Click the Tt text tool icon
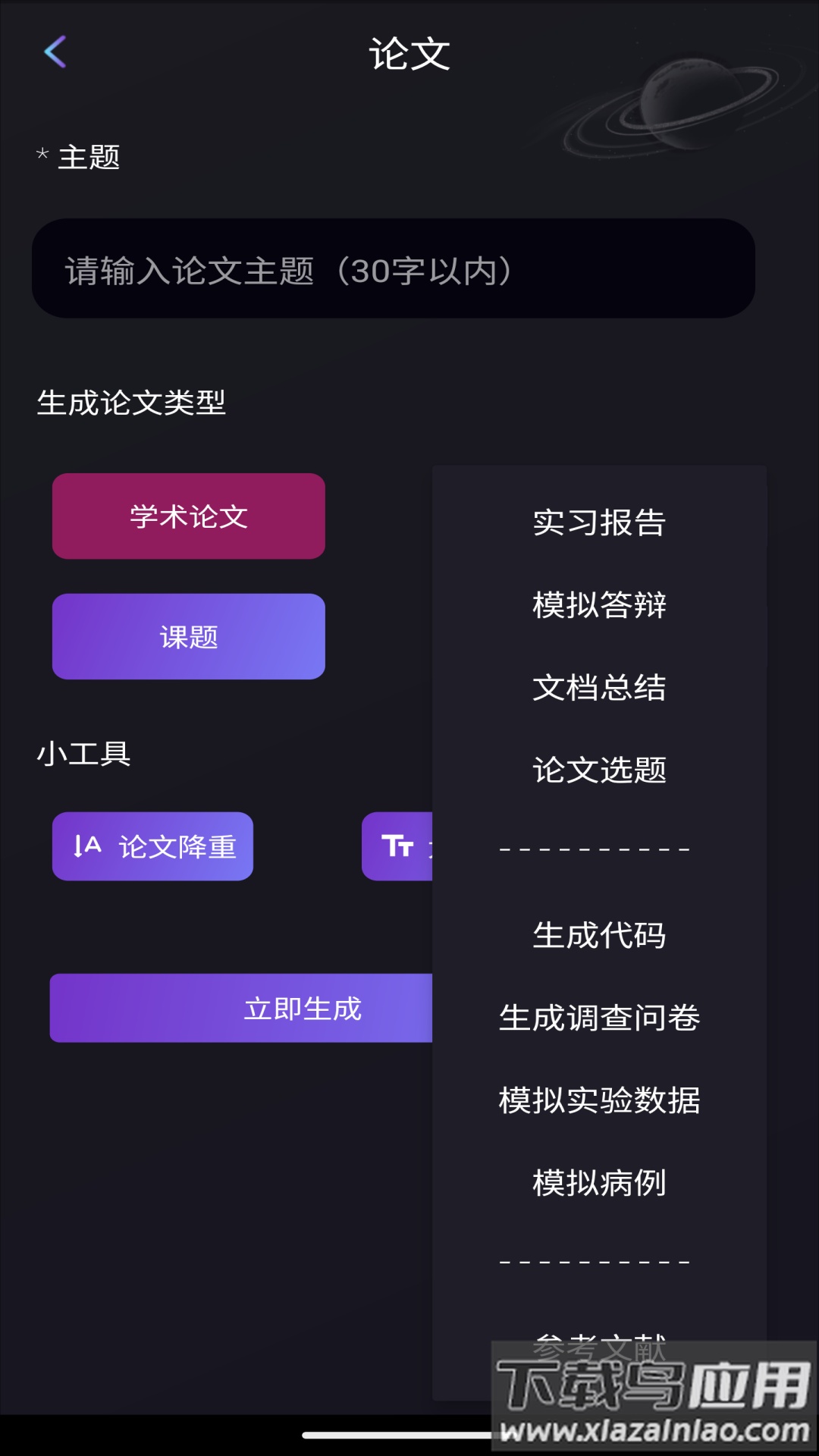Image resolution: width=819 pixels, height=1456 pixels. tap(397, 846)
